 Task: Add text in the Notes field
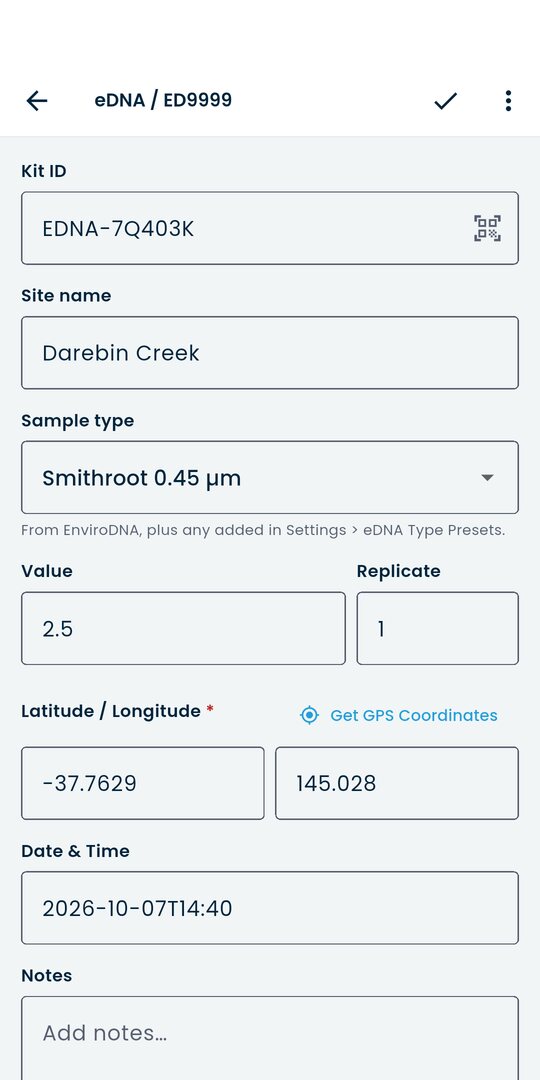(x=270, y=1038)
